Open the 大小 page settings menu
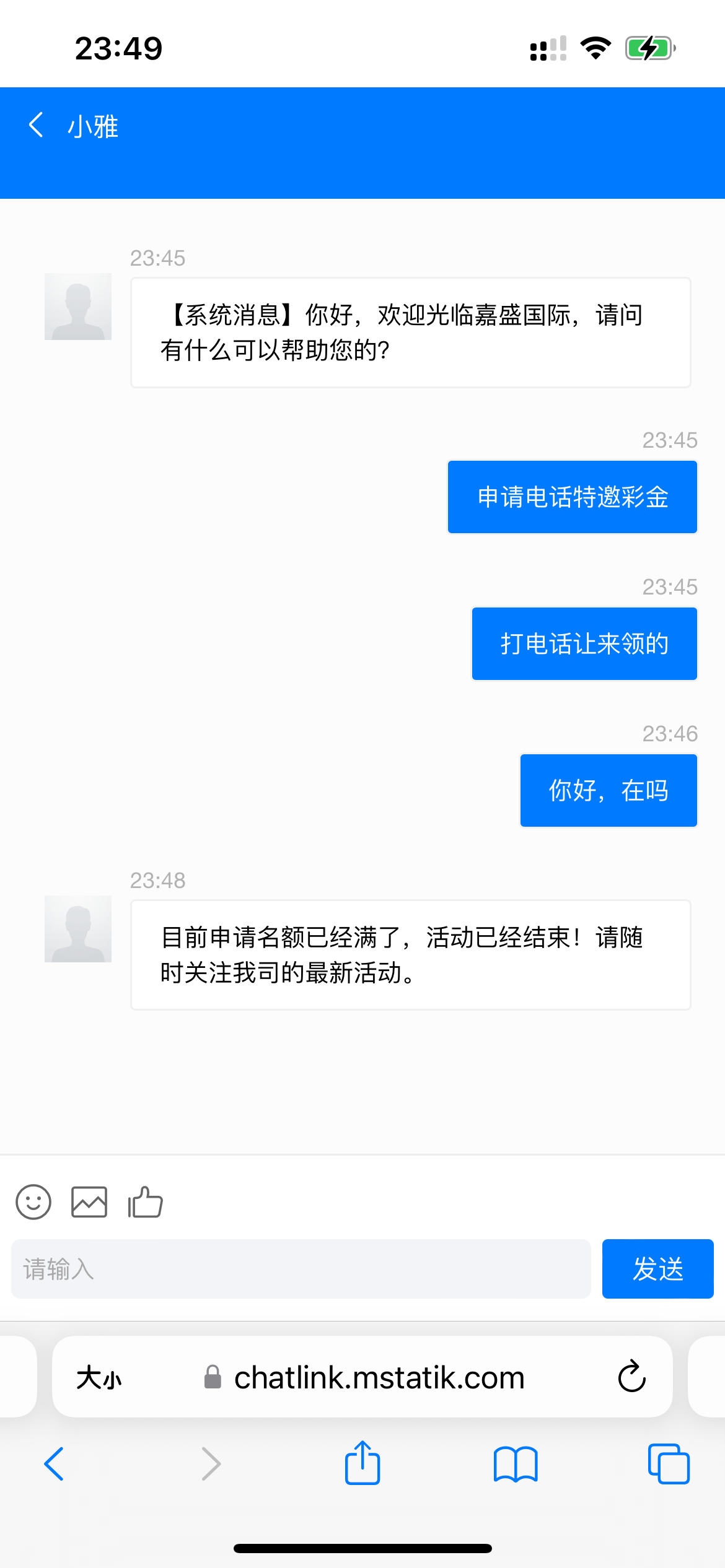The image size is (725, 1568). click(x=99, y=1377)
